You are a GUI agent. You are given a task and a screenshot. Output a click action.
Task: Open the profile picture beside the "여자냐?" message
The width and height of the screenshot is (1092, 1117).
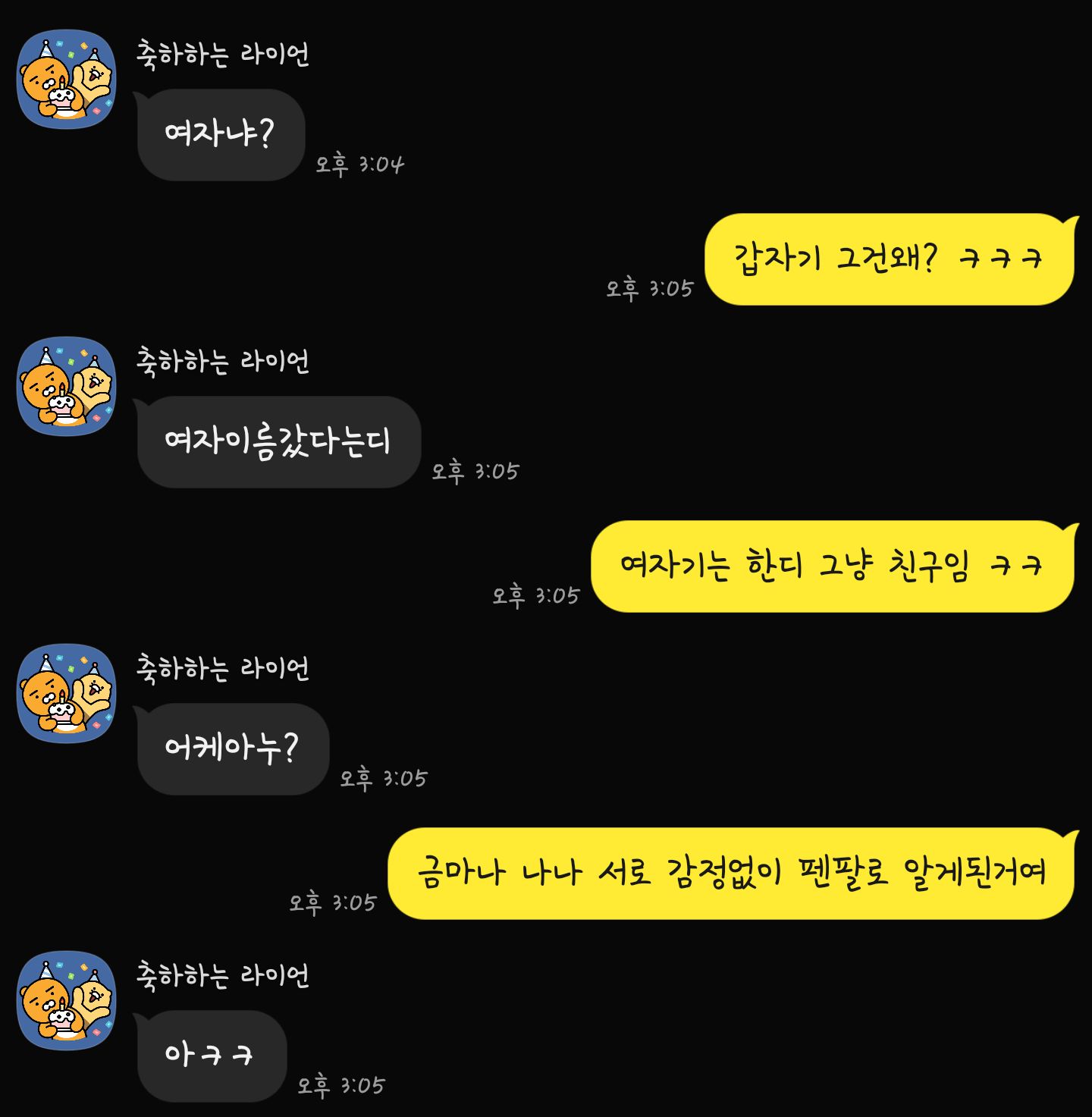click(x=67, y=80)
